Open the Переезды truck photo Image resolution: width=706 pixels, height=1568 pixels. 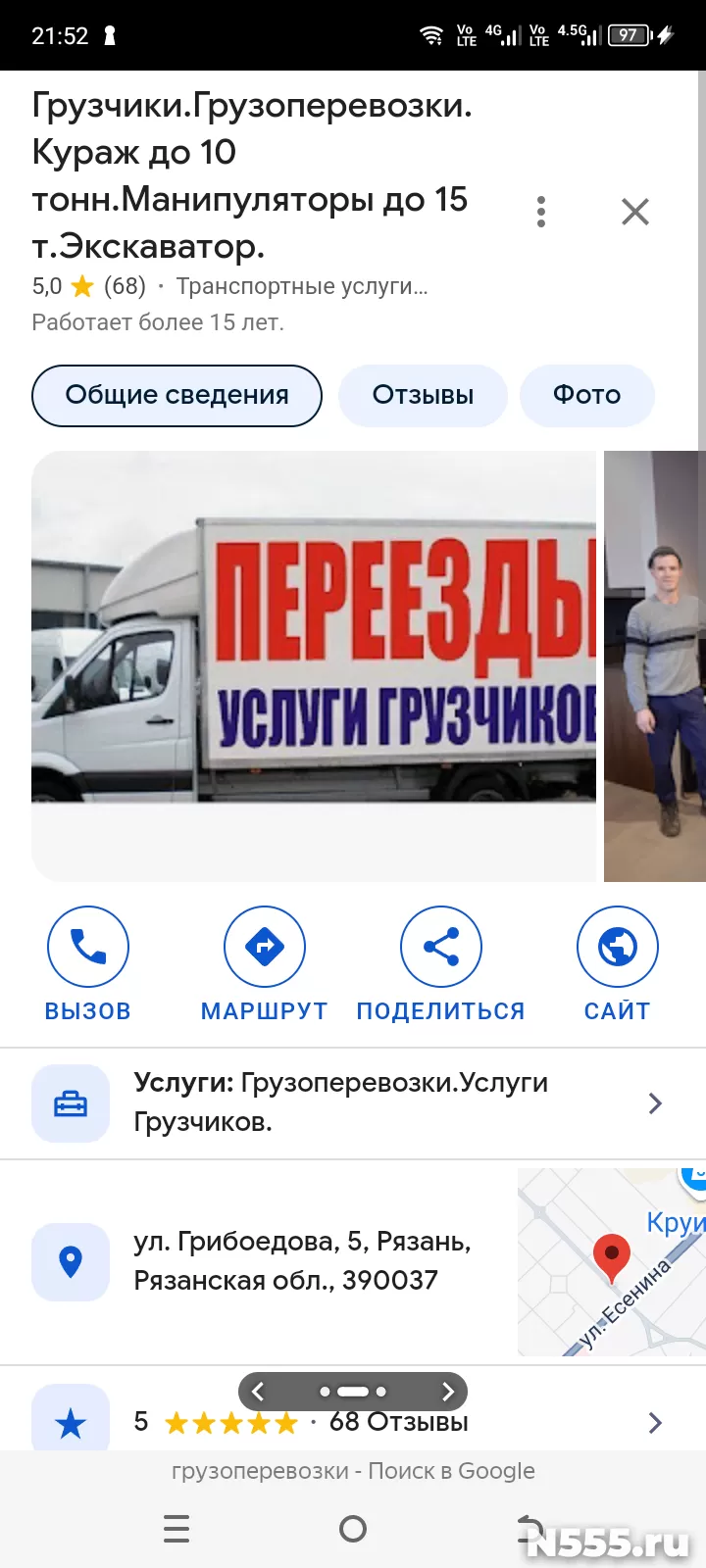pyautogui.click(x=314, y=666)
